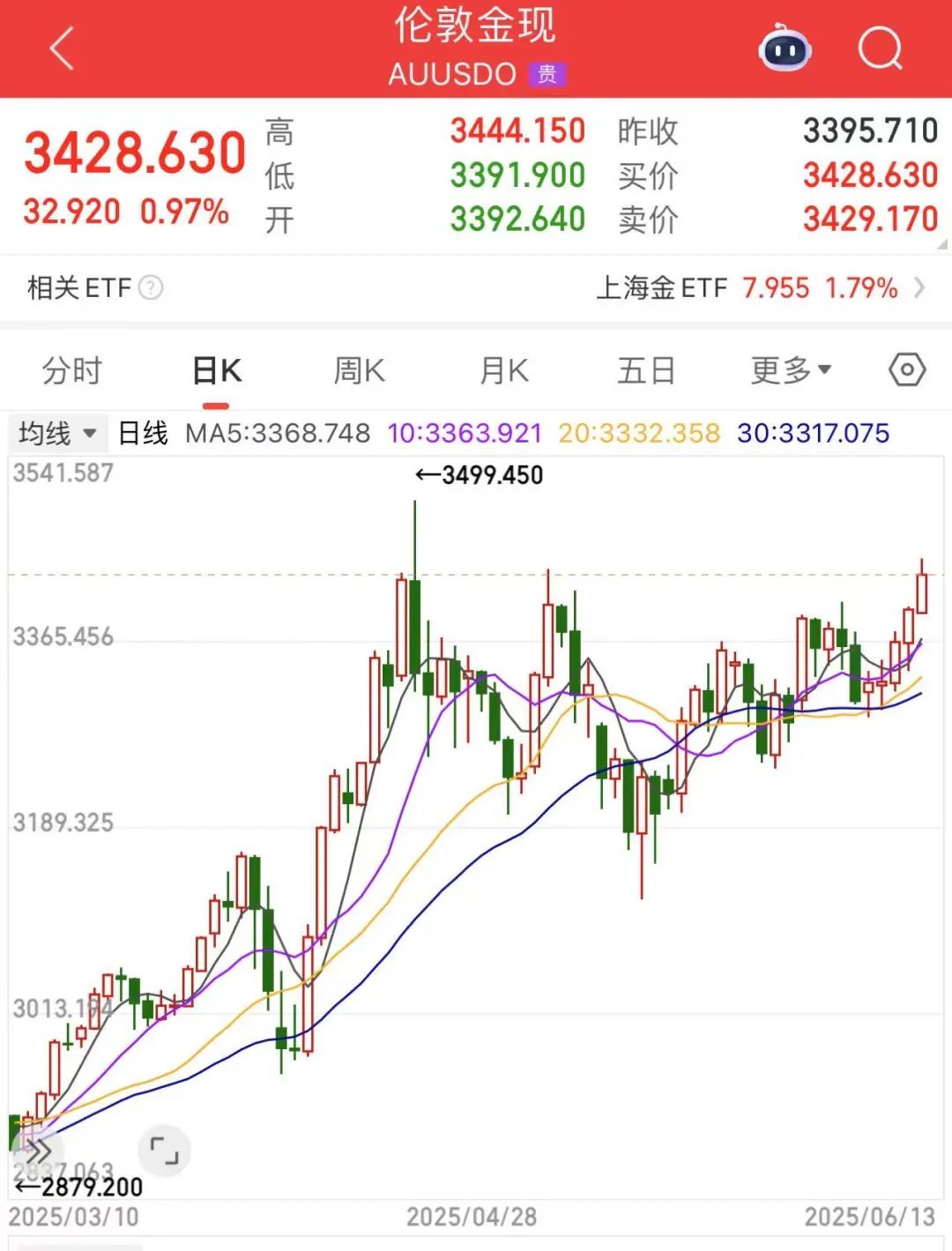Tap the double-arrow expand button on chart
Image resolution: width=952 pixels, height=1251 pixels.
(35, 1150)
